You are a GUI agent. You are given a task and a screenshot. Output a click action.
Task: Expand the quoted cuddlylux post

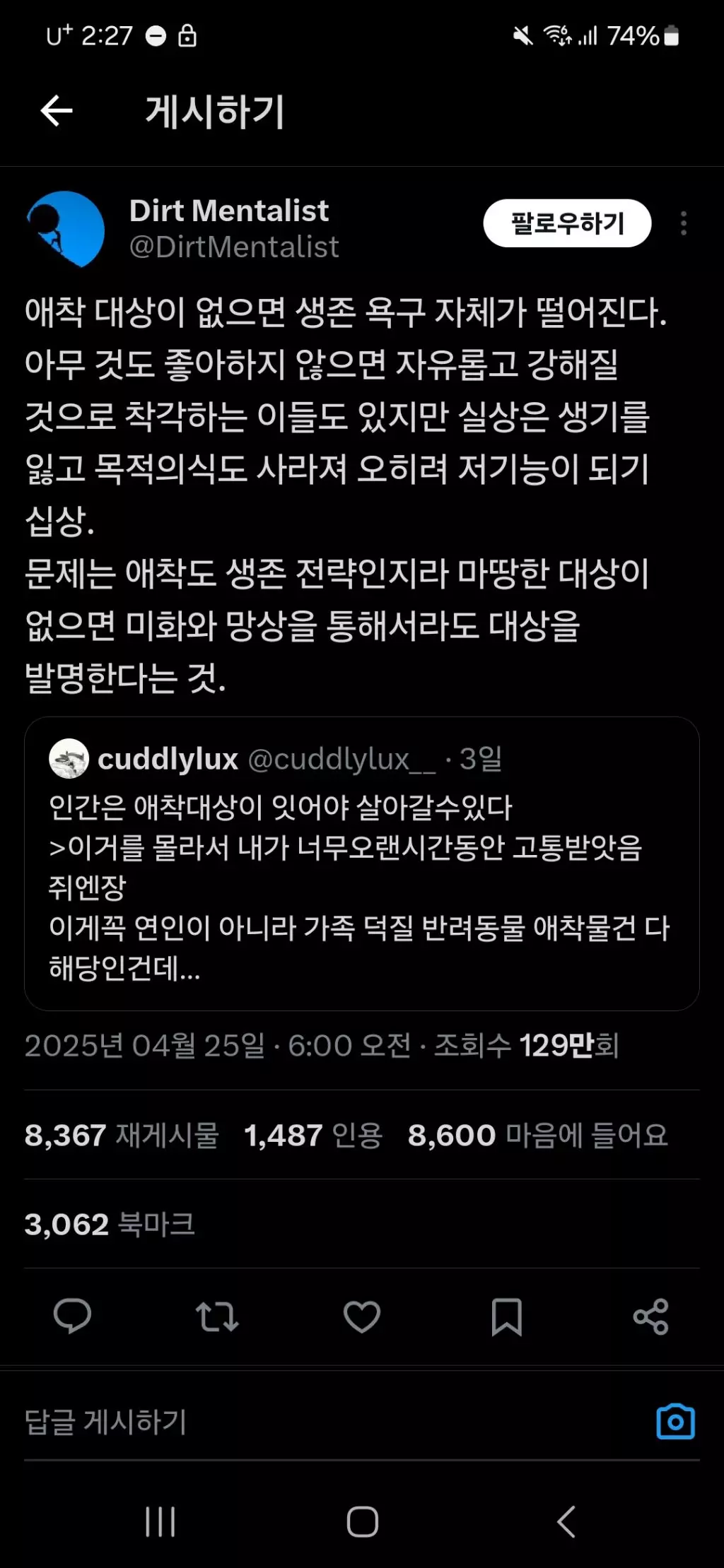click(x=362, y=876)
